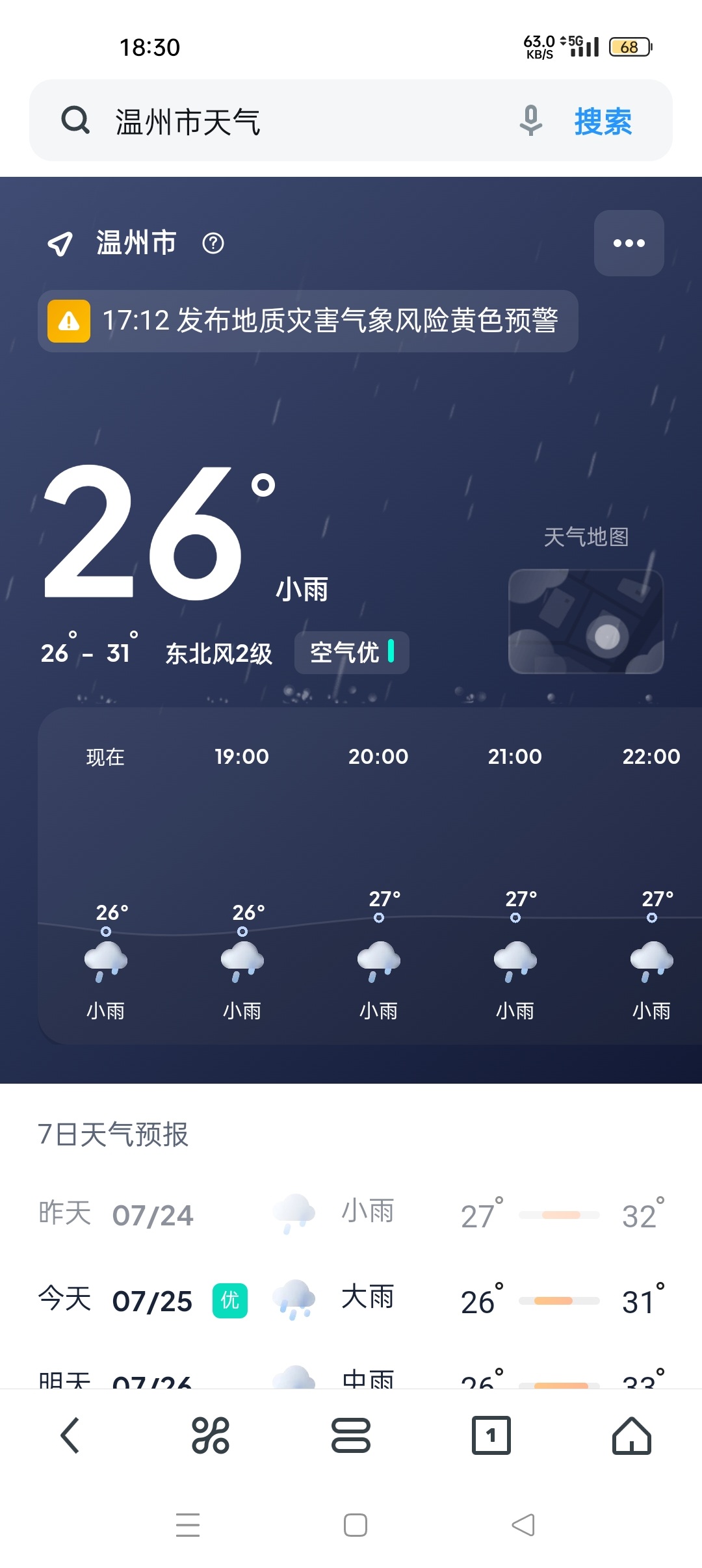702x1568 pixels.
Task: Go back with the browser back arrow
Action: (x=70, y=1435)
